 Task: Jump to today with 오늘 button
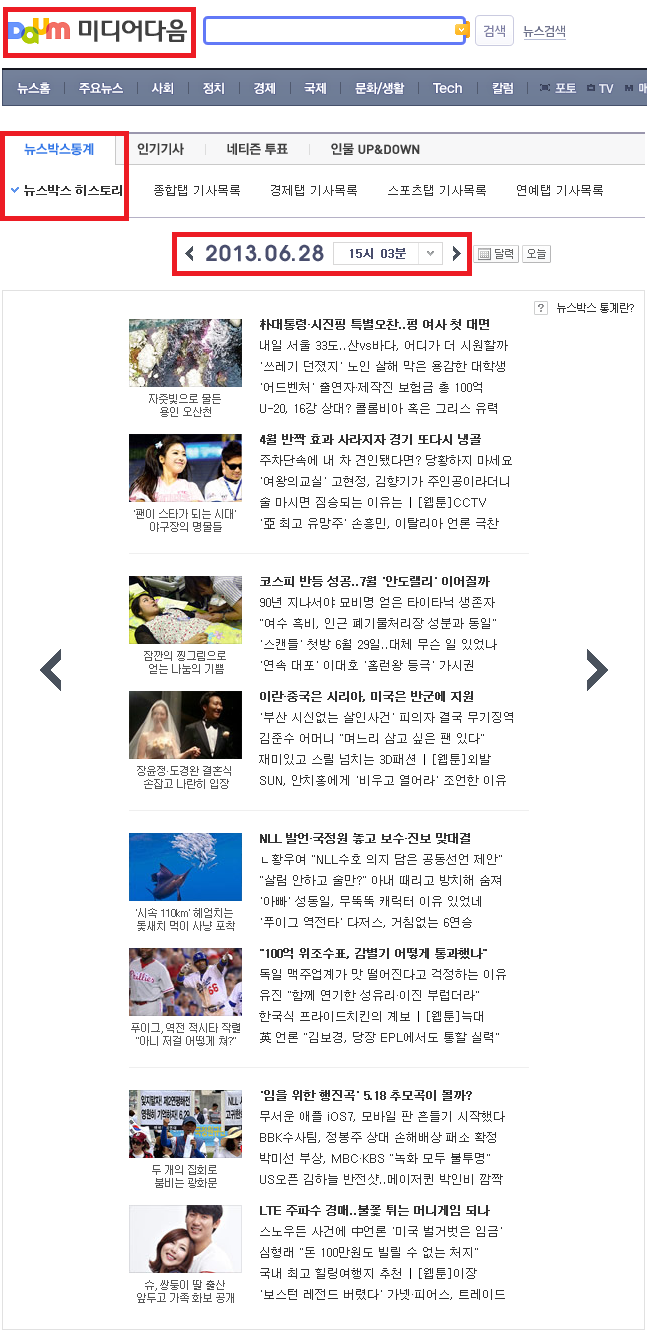pyautogui.click(x=537, y=254)
